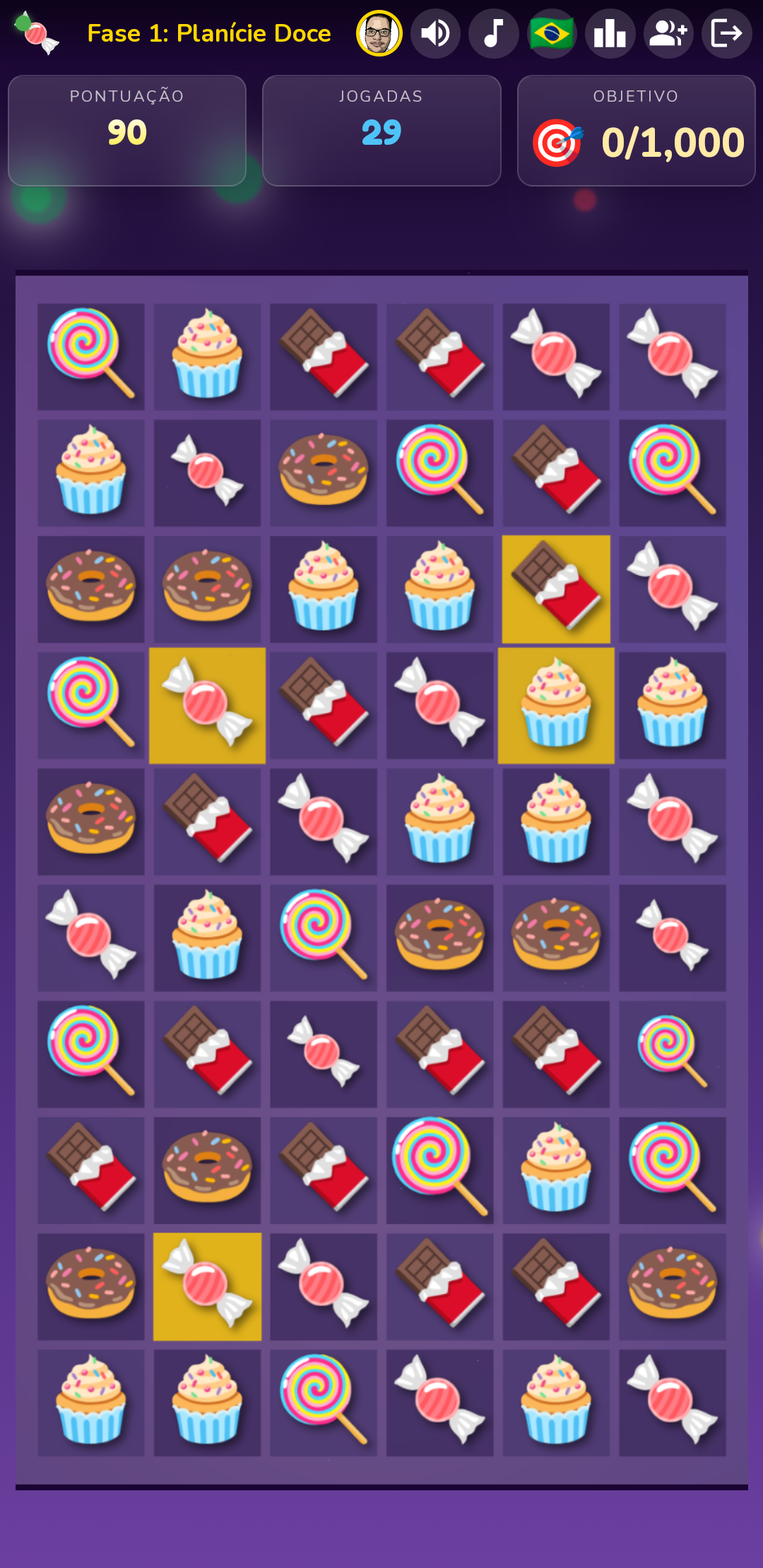Viewport: 763px width, 1568px height.
Task: Select the level title Fase 1: Planície Doce
Action: point(208,32)
